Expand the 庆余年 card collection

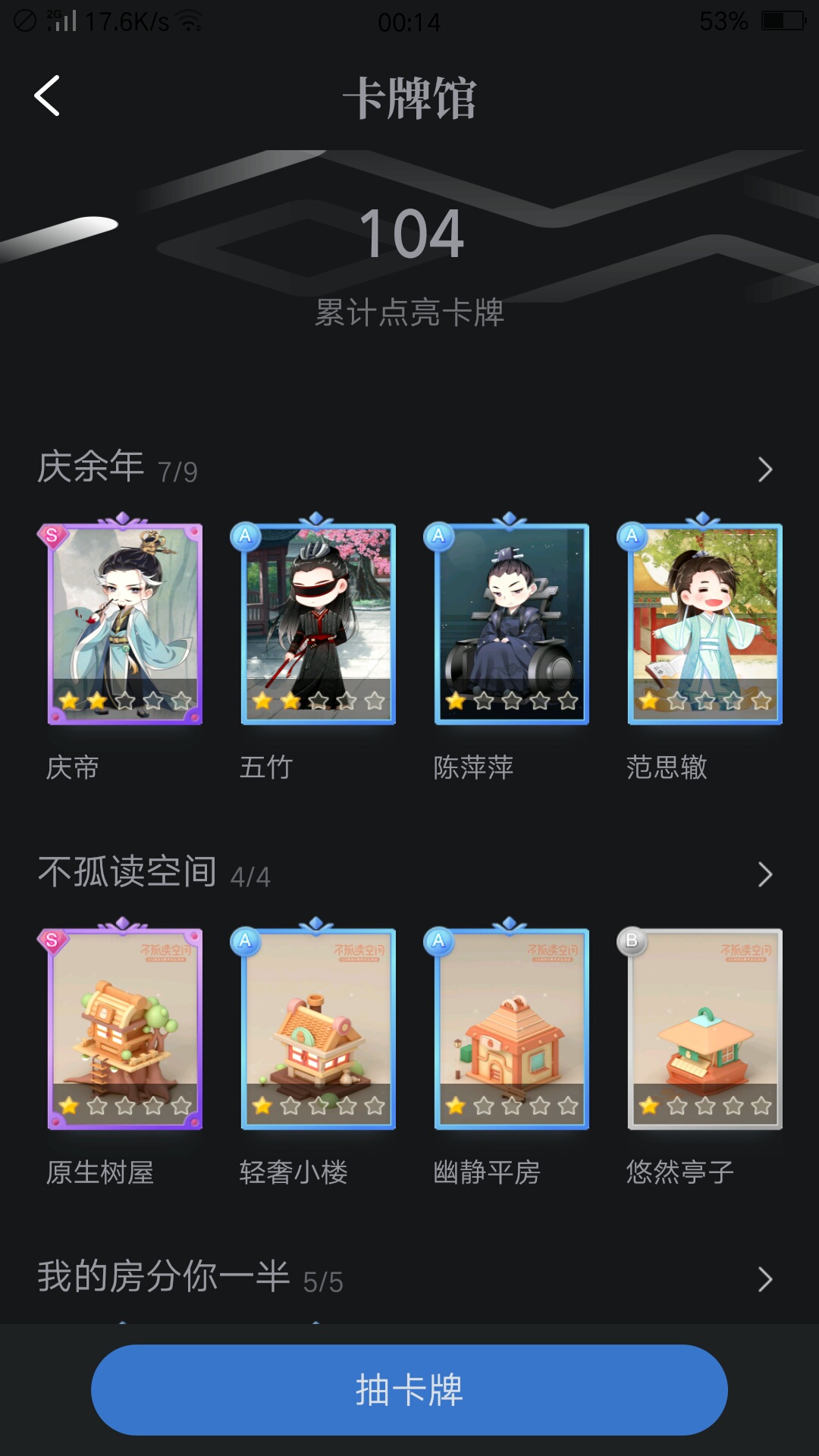coord(764,470)
